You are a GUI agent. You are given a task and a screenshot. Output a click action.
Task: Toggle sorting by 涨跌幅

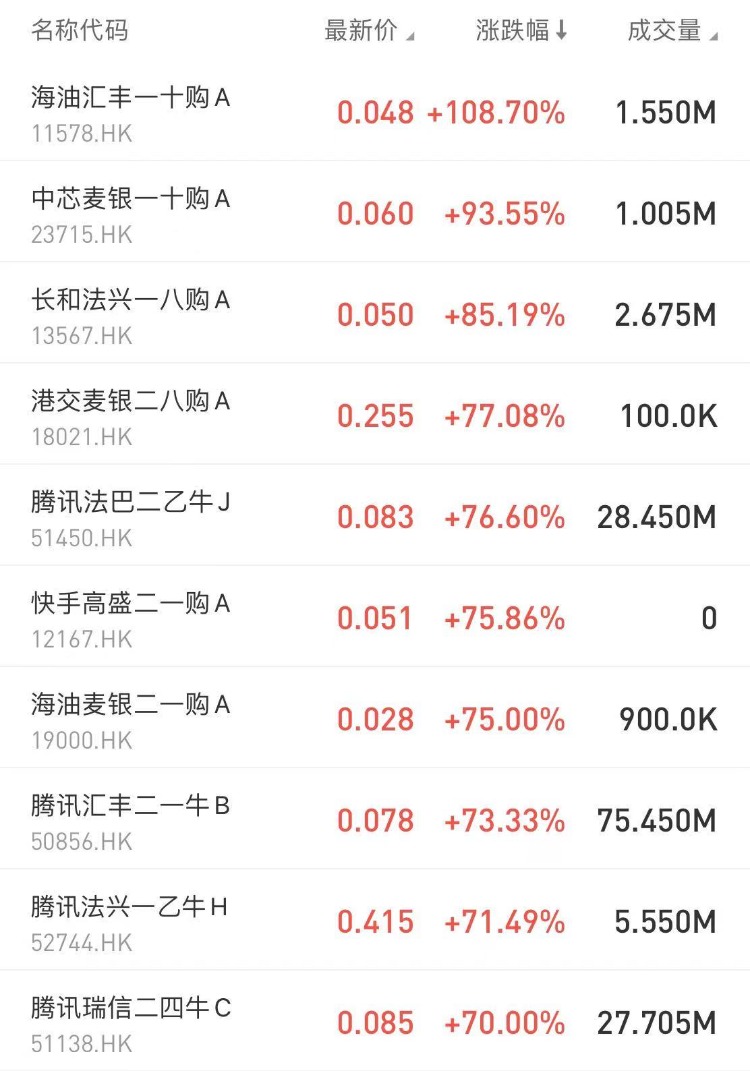pos(521,31)
